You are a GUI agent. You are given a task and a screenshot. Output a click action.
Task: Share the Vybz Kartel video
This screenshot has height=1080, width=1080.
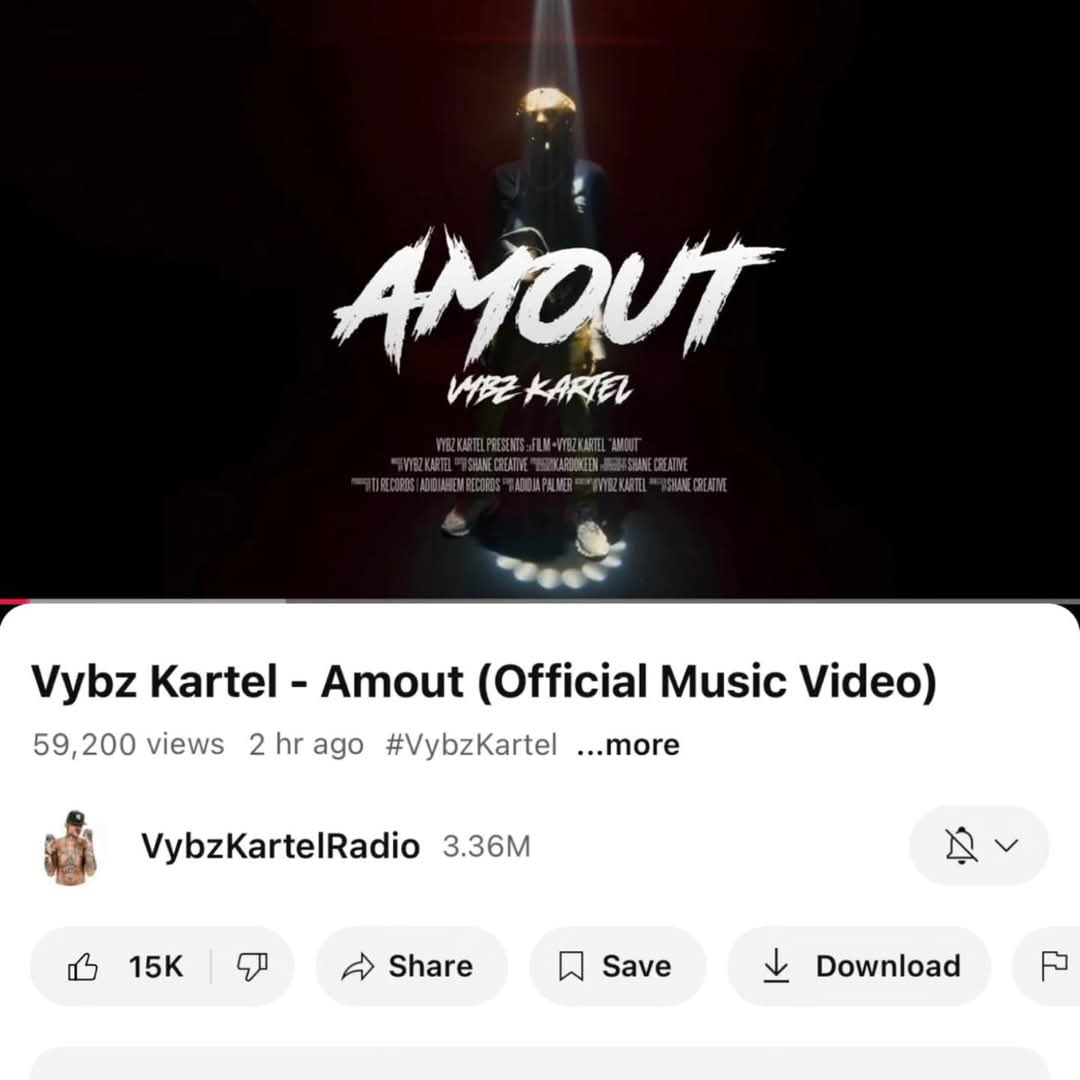pos(411,966)
